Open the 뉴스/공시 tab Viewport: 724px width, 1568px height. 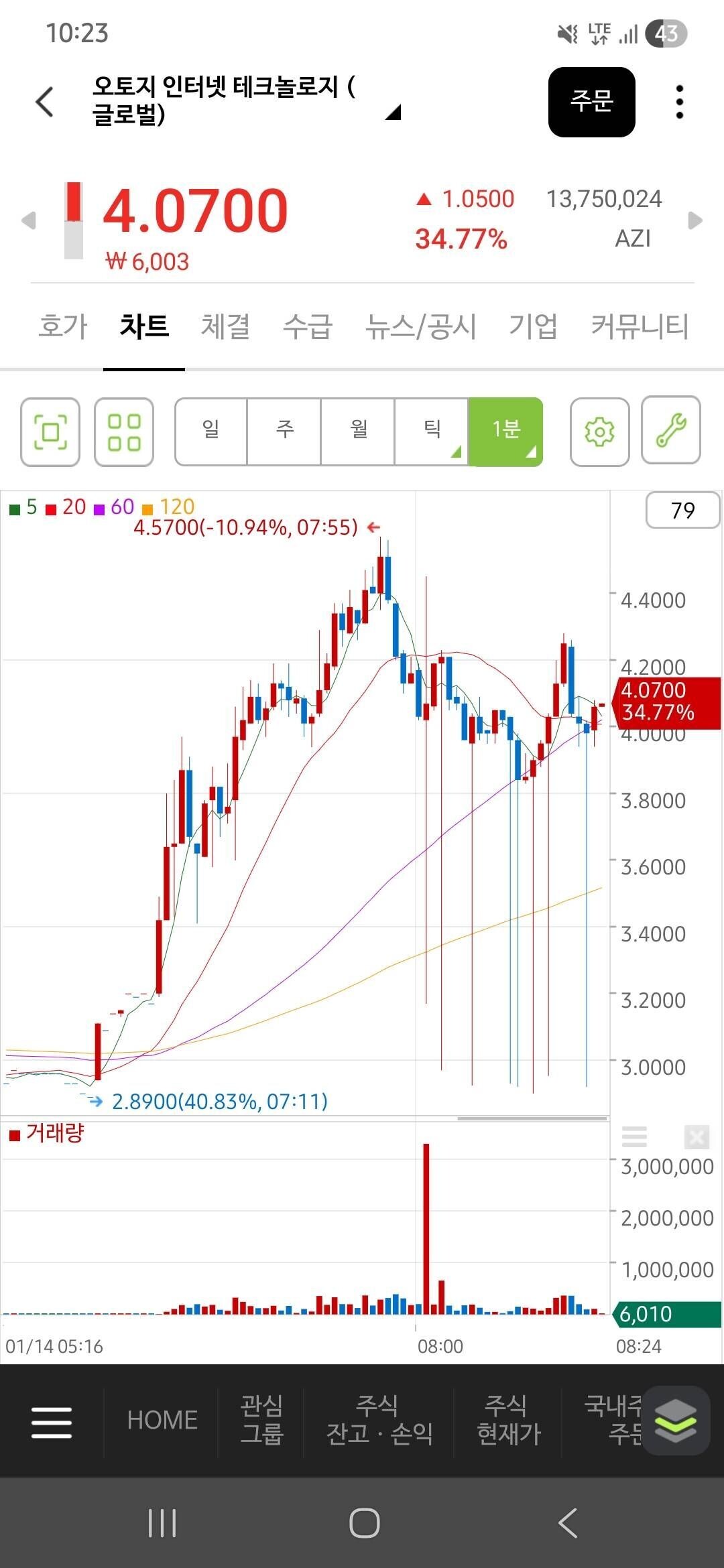click(420, 326)
